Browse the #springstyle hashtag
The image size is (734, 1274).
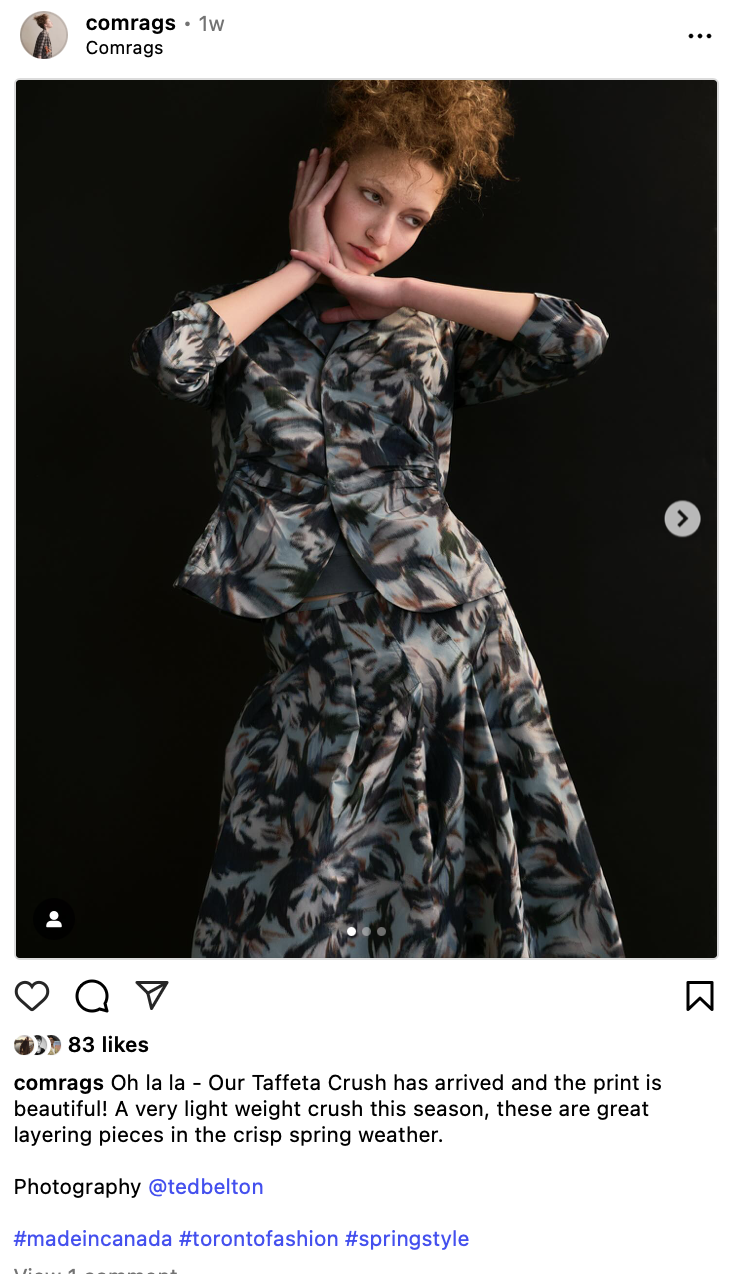(407, 1239)
